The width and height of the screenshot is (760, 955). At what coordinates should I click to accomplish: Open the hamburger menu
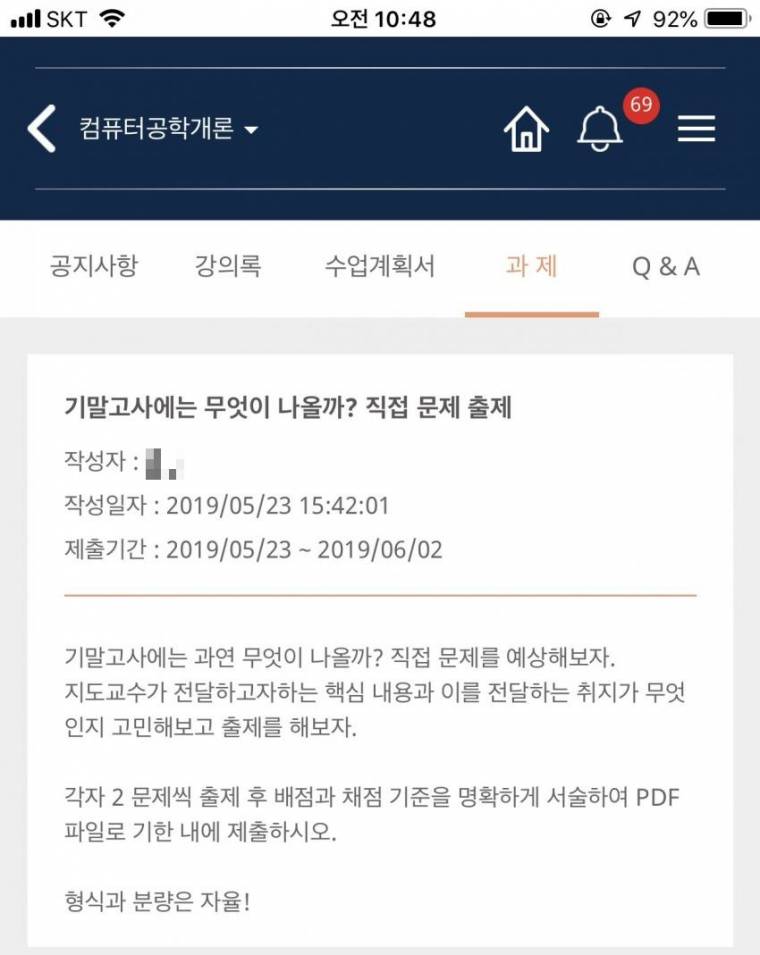tap(696, 129)
